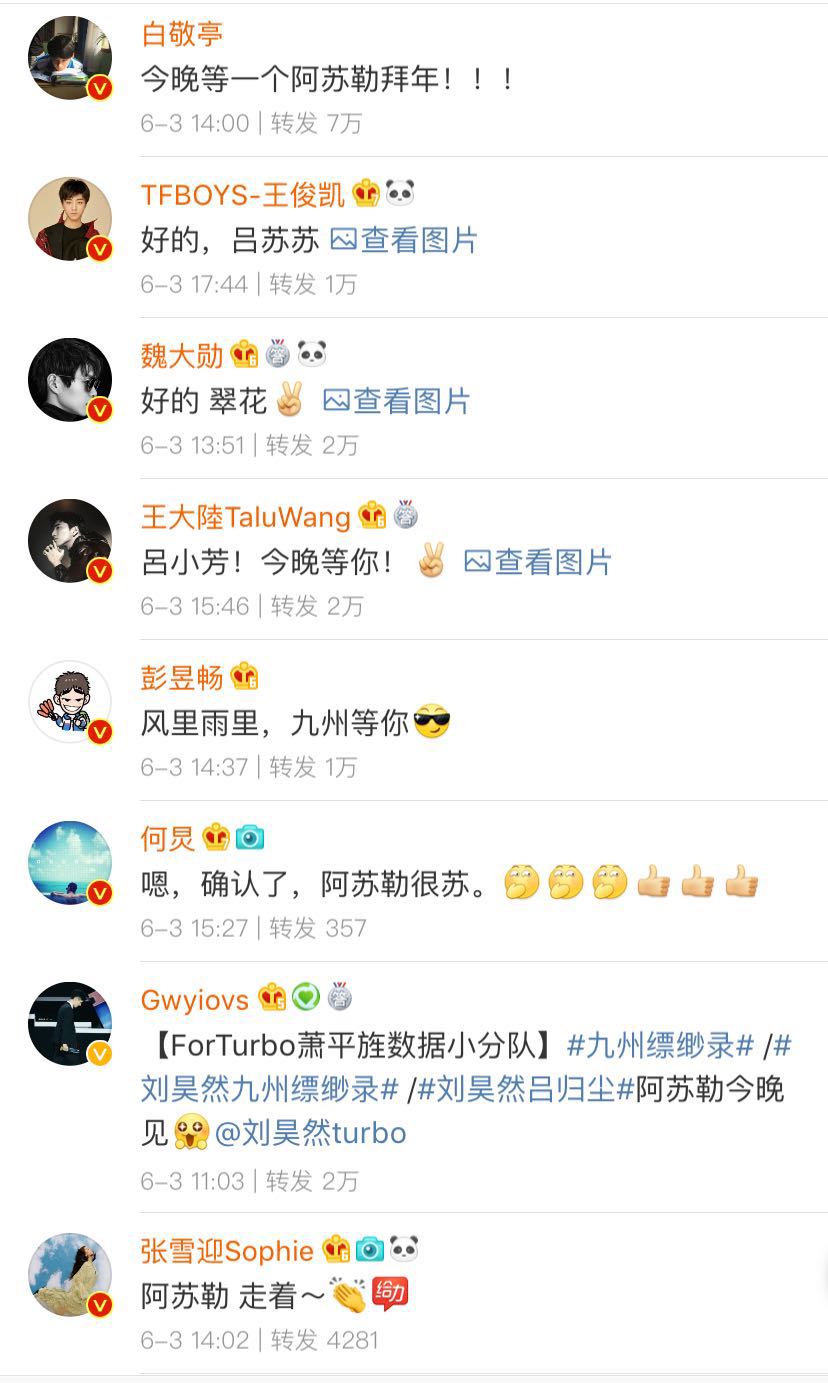Screen dimensions: 828x1383
Task: Open the #刘昊然吕归尘# topic link
Action: [526, 1089]
